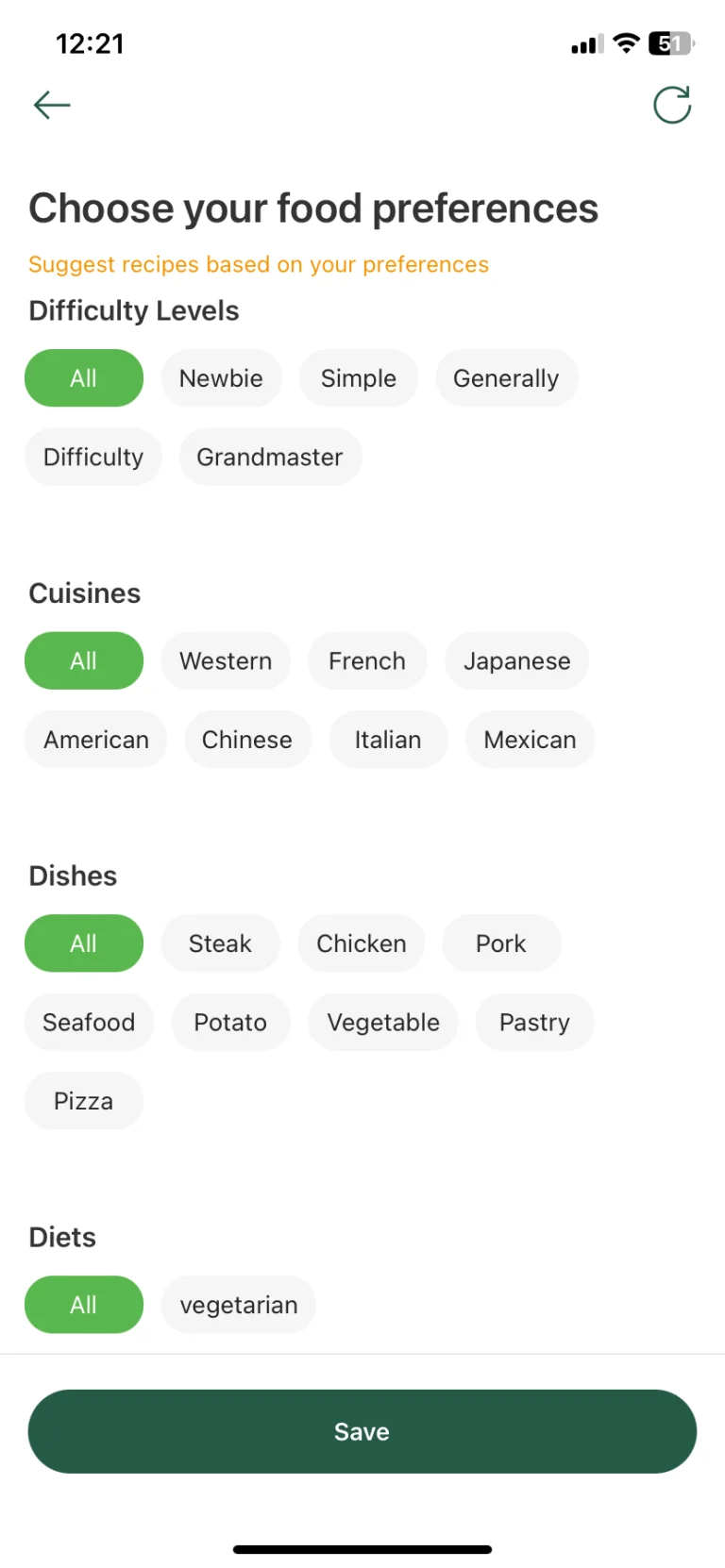Screen dimensions: 725x1568
Task: Select the Steak dish chip
Action: click(220, 943)
